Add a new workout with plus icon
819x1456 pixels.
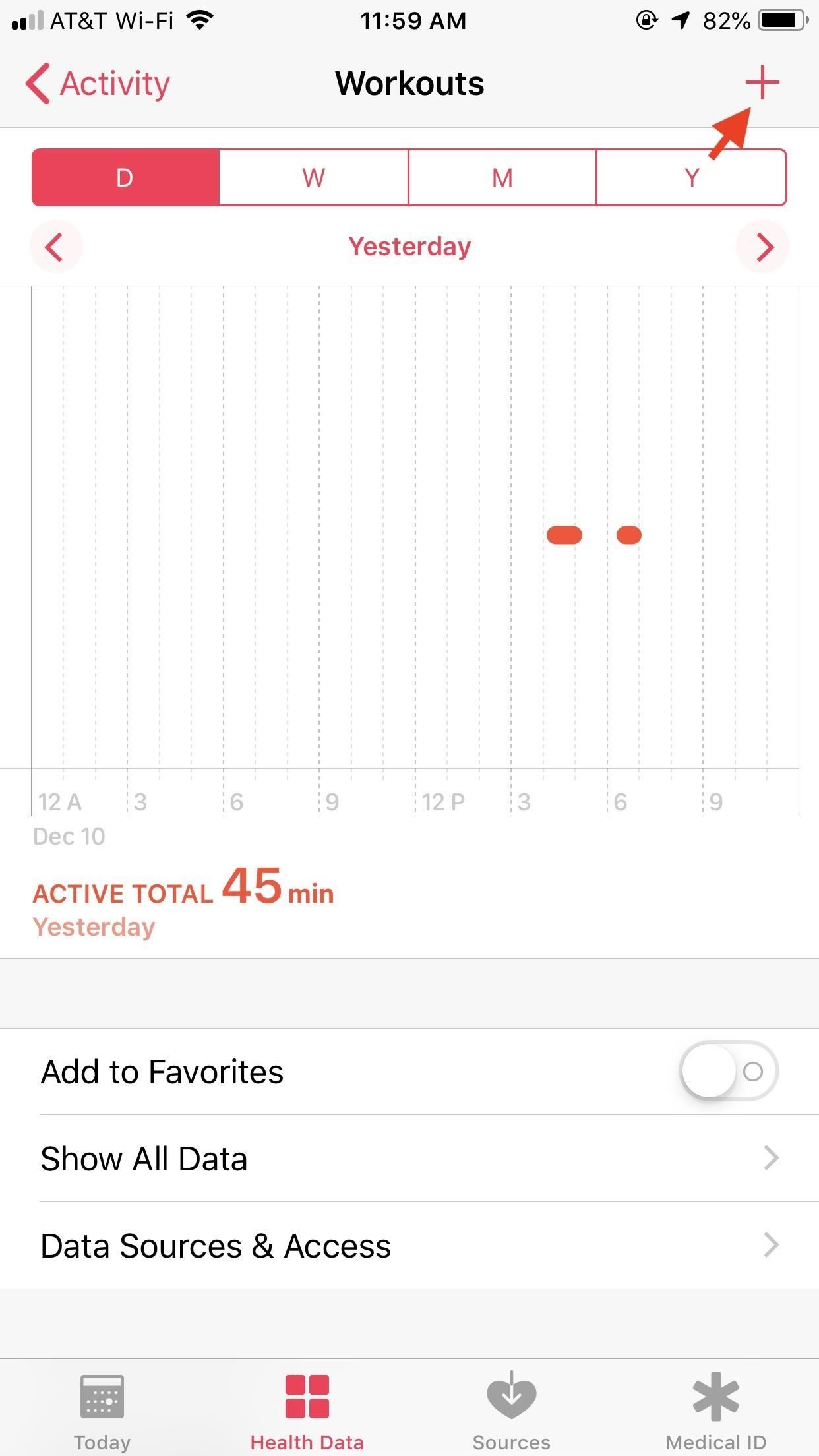click(x=762, y=83)
